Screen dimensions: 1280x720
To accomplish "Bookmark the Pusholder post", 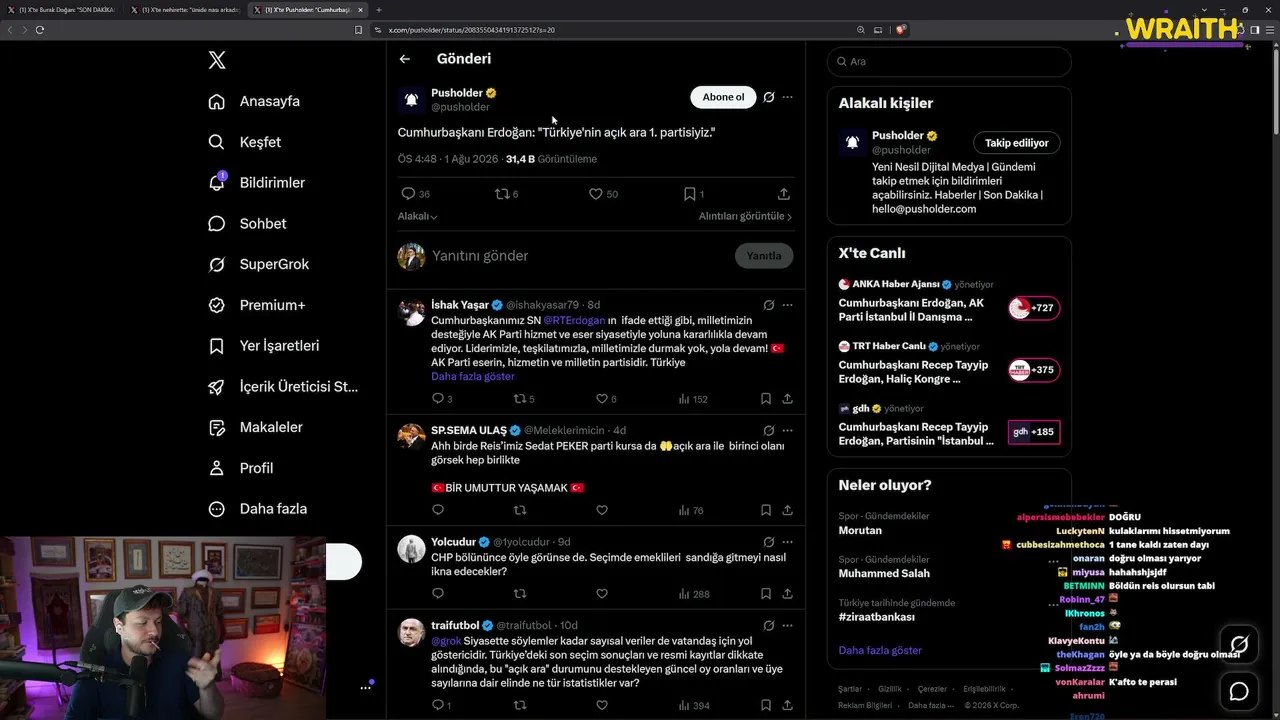I will [x=694, y=194].
